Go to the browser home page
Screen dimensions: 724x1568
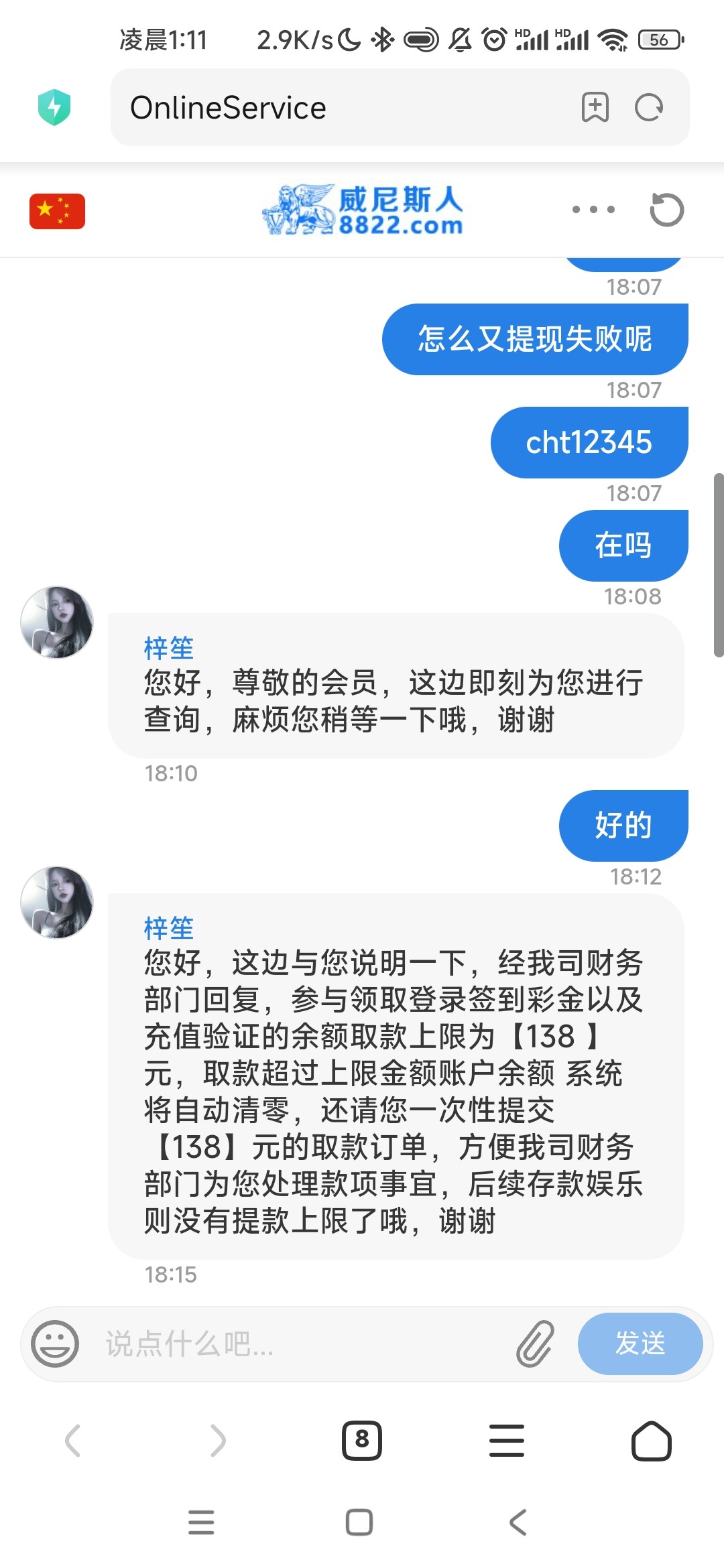point(651,1441)
